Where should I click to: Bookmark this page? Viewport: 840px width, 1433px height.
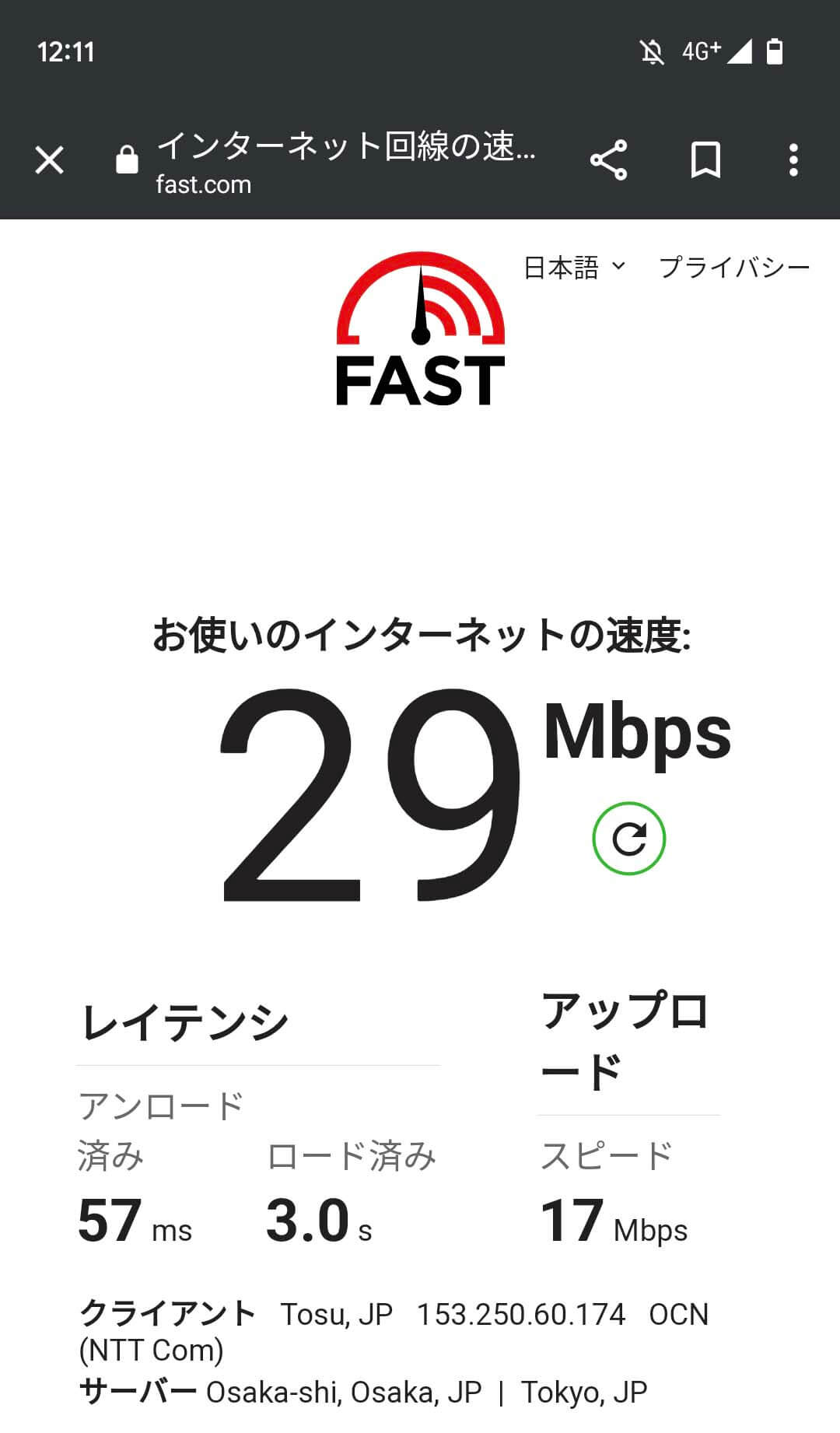tap(705, 160)
